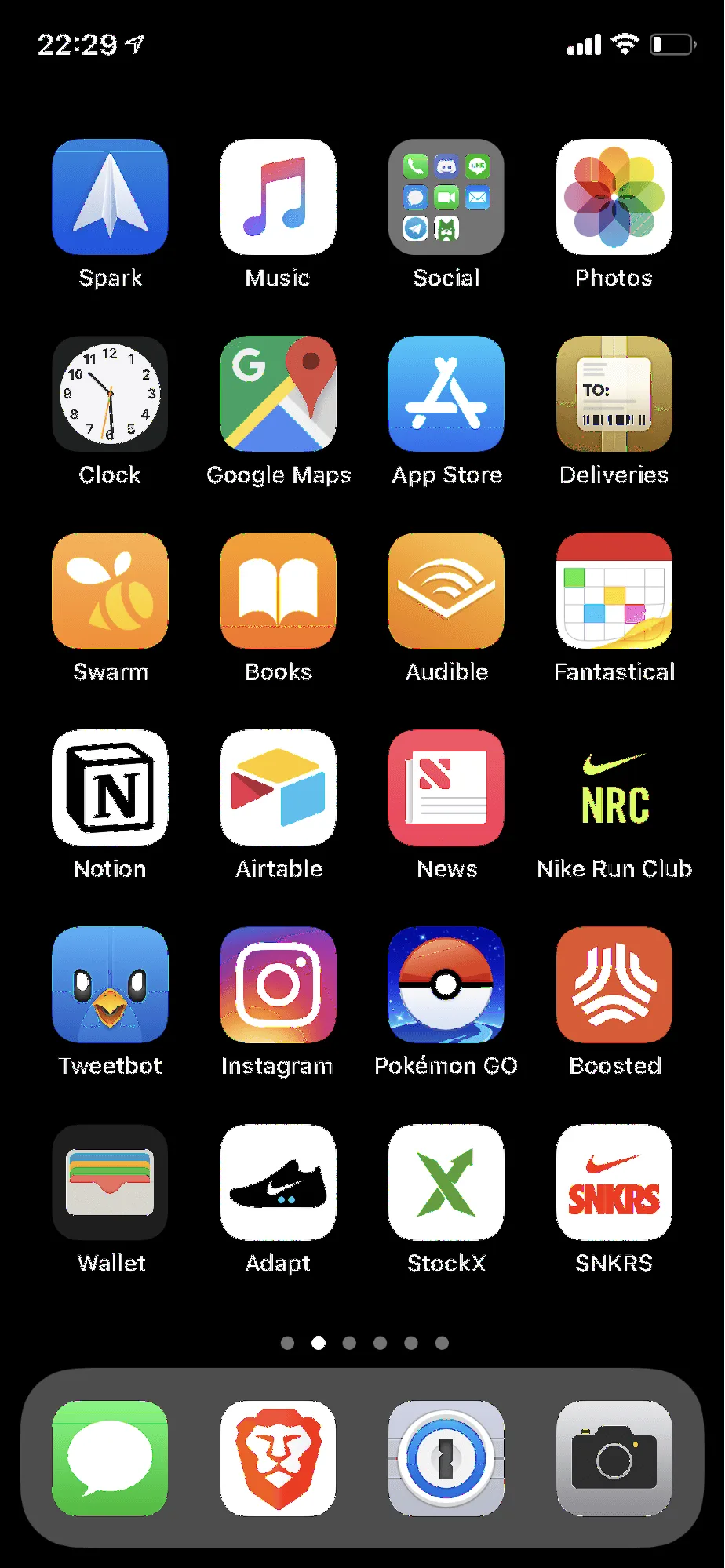Open the App Store
Viewport: 725px width, 1568px height.
click(x=446, y=394)
